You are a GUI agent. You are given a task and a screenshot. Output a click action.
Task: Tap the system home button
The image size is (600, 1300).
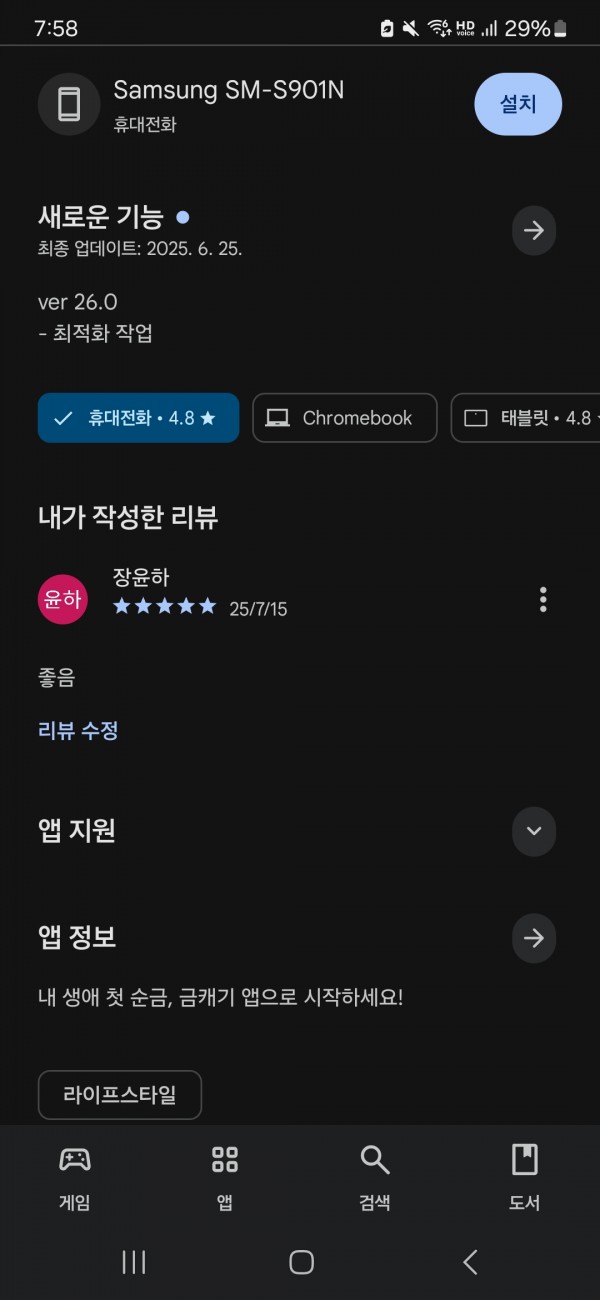[301, 1262]
